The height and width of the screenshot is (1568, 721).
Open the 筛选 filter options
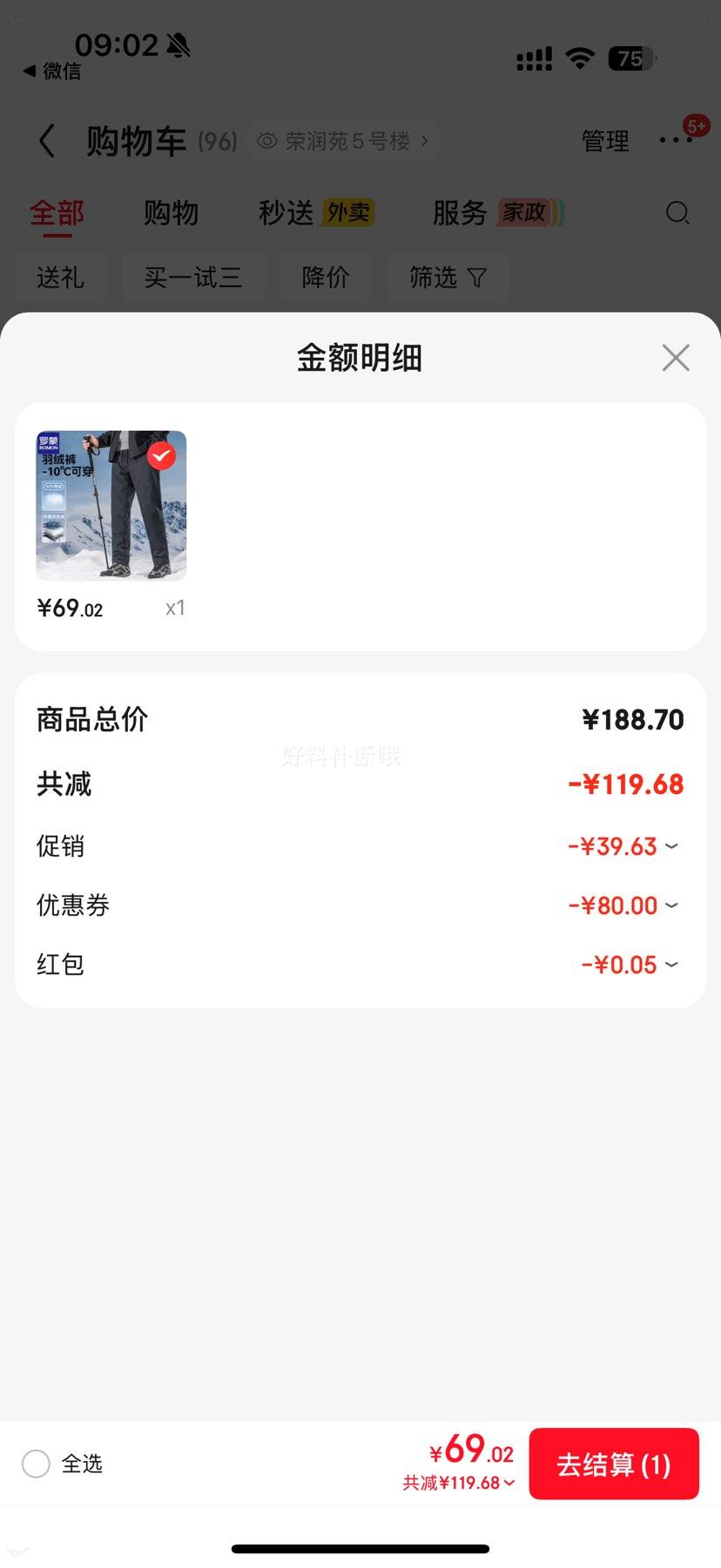(448, 278)
